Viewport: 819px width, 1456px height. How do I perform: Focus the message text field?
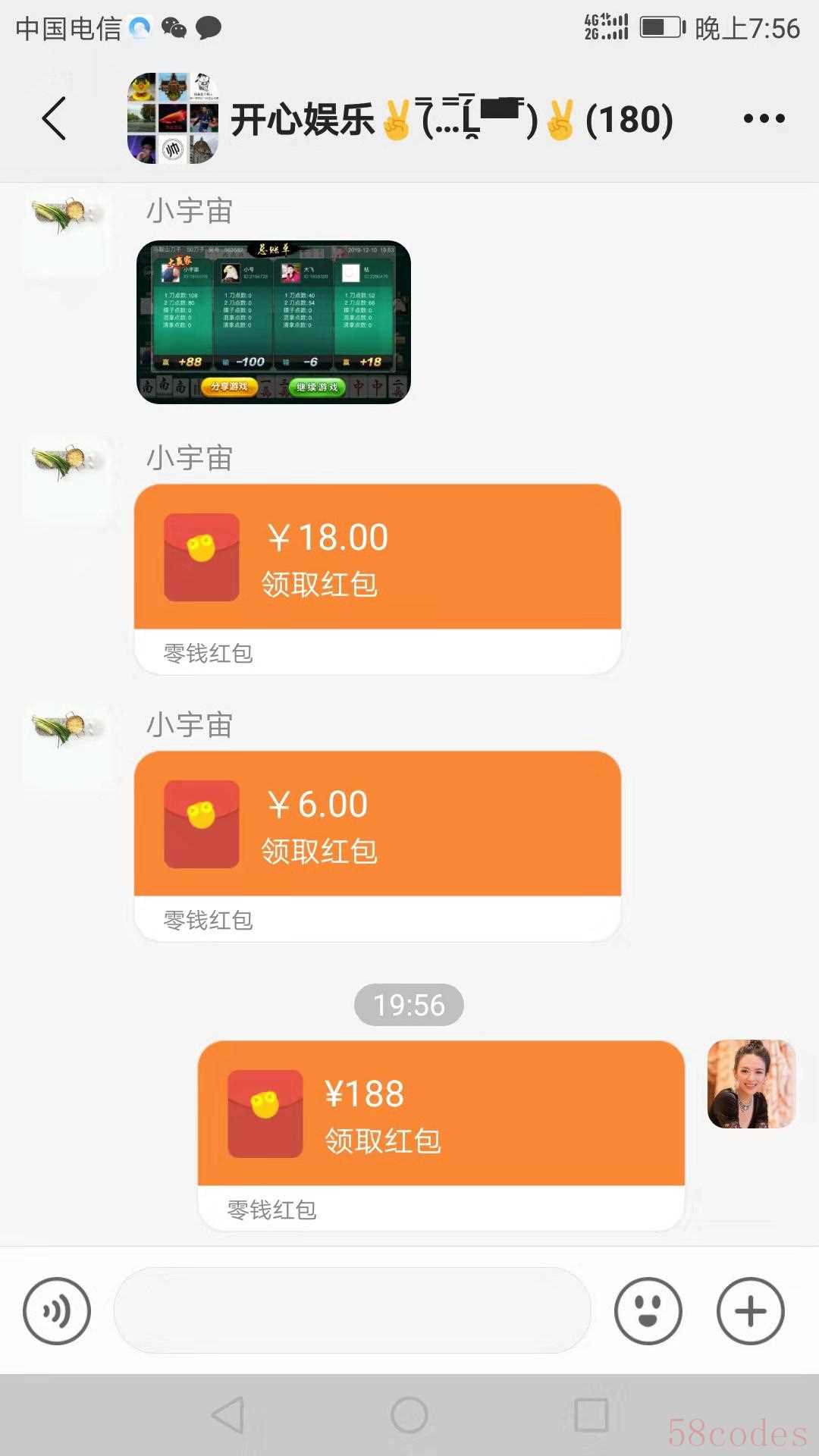pyautogui.click(x=352, y=1311)
